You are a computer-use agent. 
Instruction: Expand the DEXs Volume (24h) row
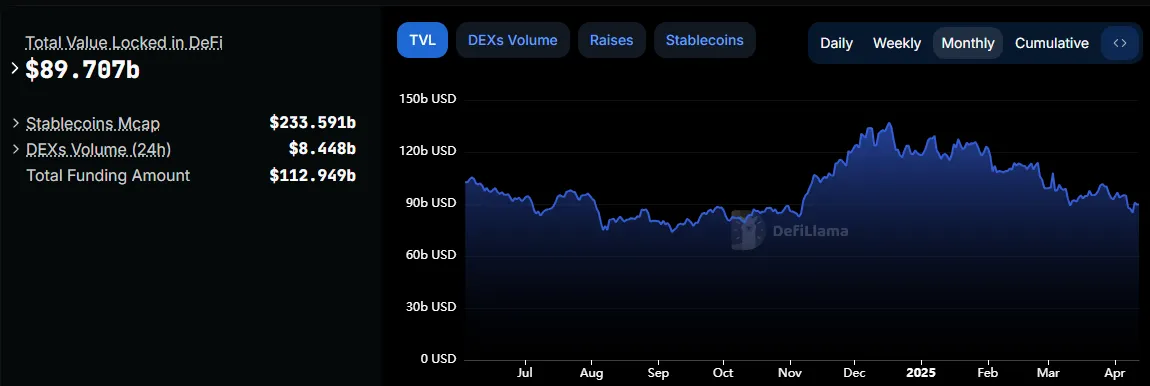16,150
